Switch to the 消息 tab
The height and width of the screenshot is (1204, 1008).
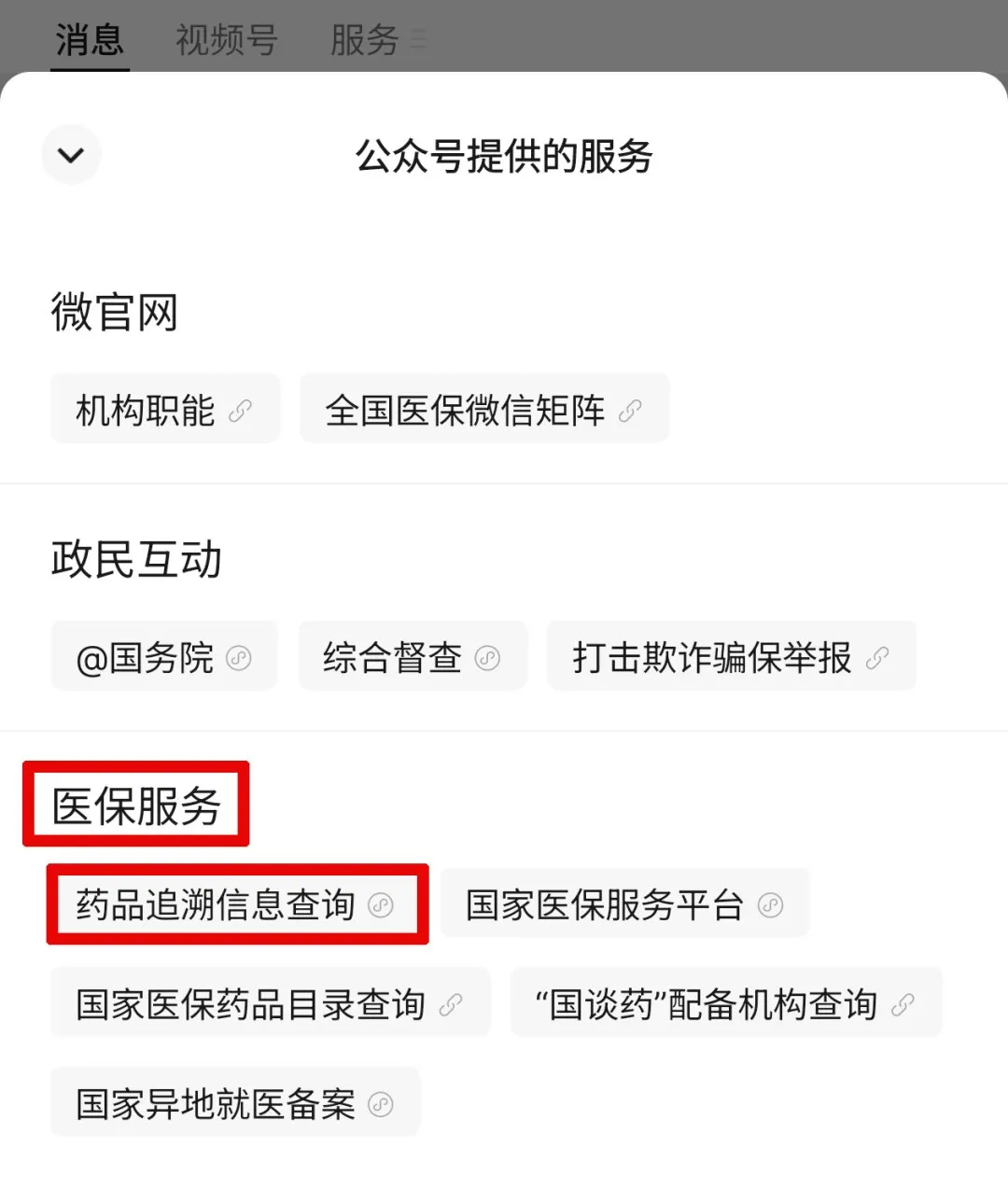[x=89, y=40]
